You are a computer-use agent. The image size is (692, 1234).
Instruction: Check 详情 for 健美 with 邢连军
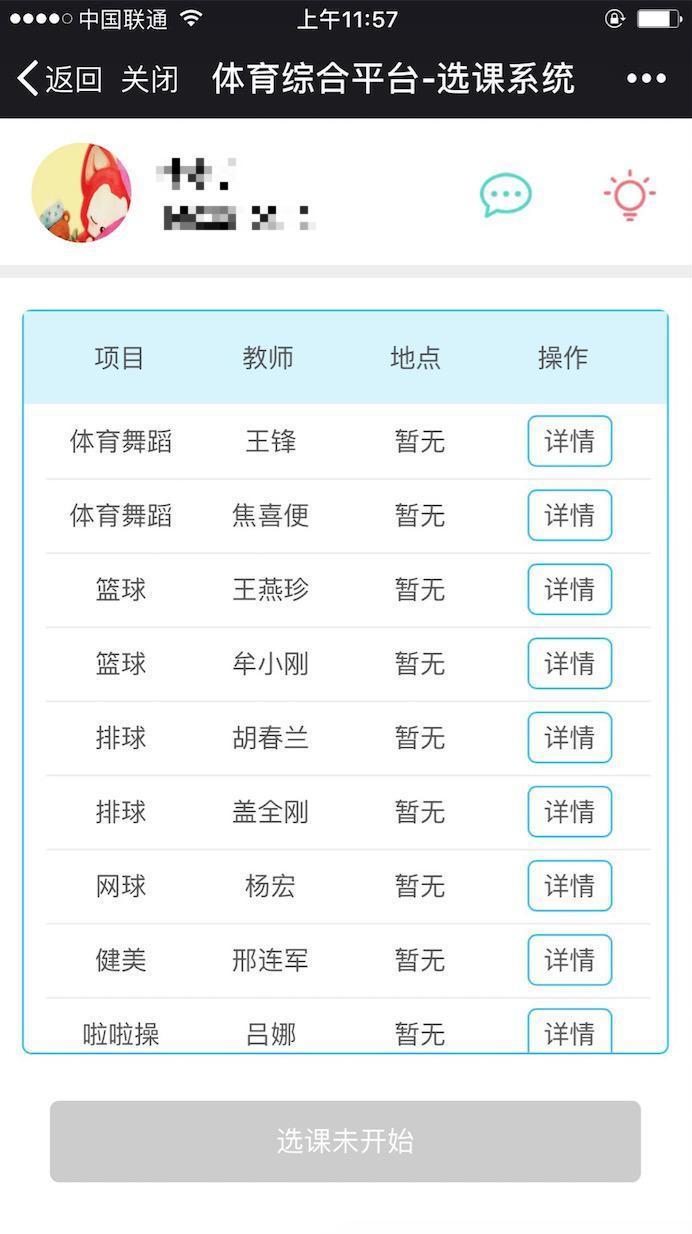coord(569,959)
